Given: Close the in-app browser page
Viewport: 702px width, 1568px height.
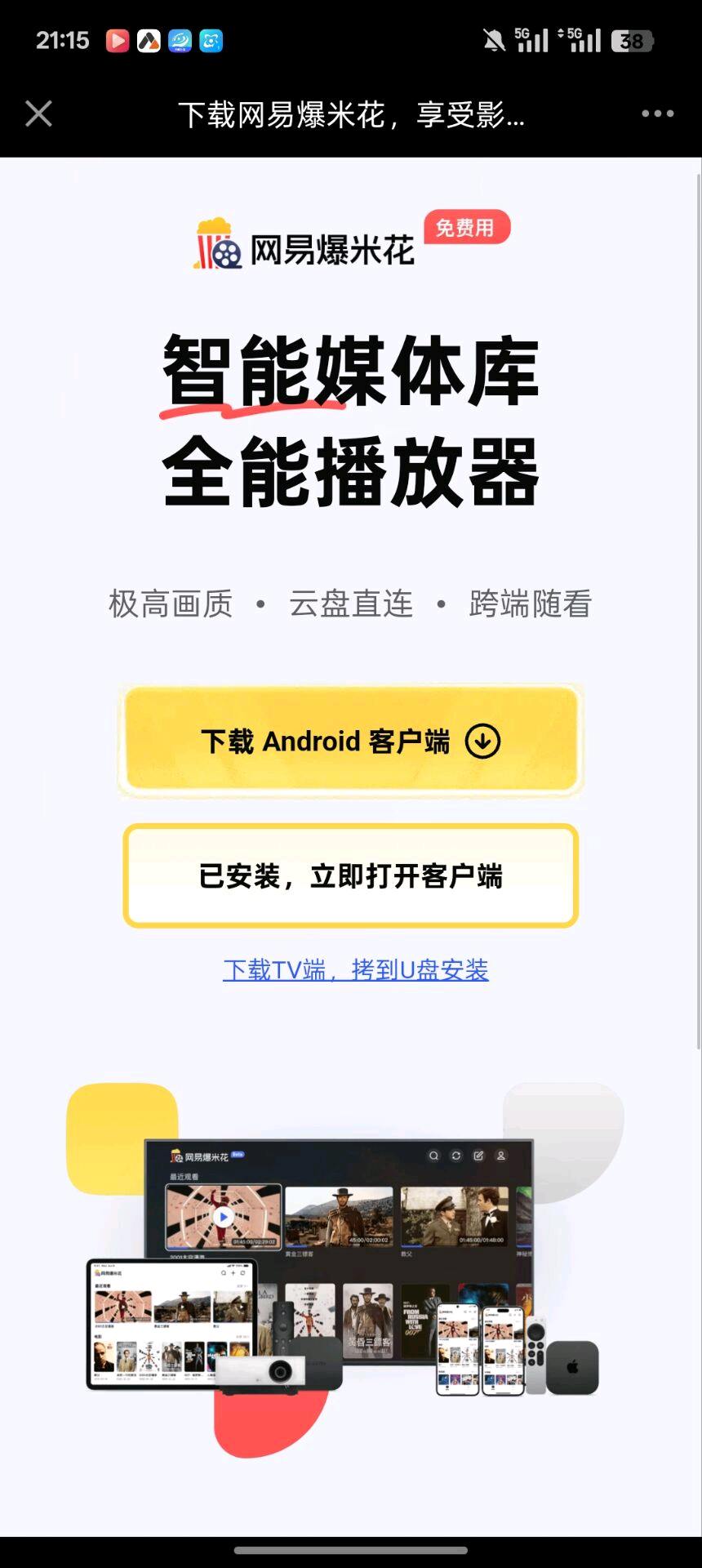Looking at the screenshot, I should click(38, 114).
